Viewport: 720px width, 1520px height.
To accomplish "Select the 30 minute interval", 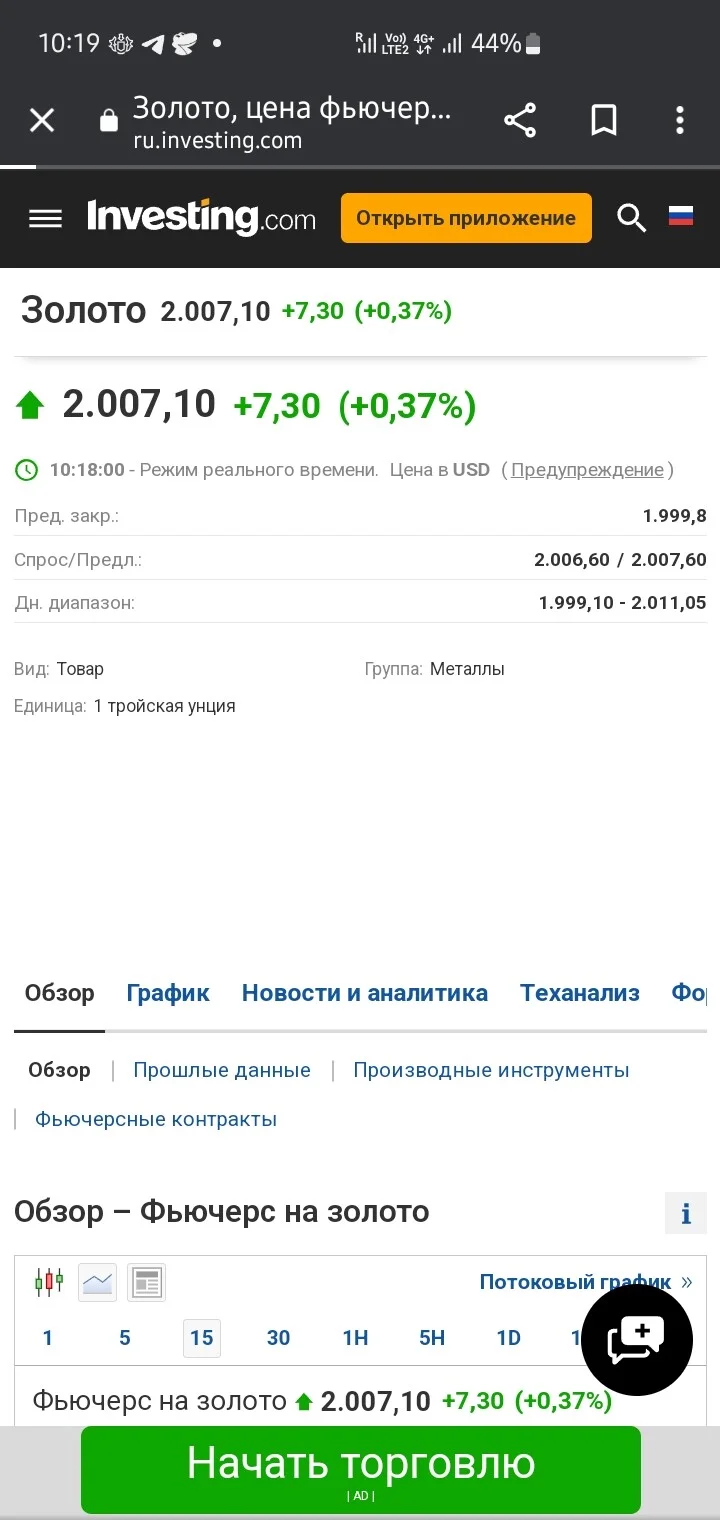I will pos(278,1338).
